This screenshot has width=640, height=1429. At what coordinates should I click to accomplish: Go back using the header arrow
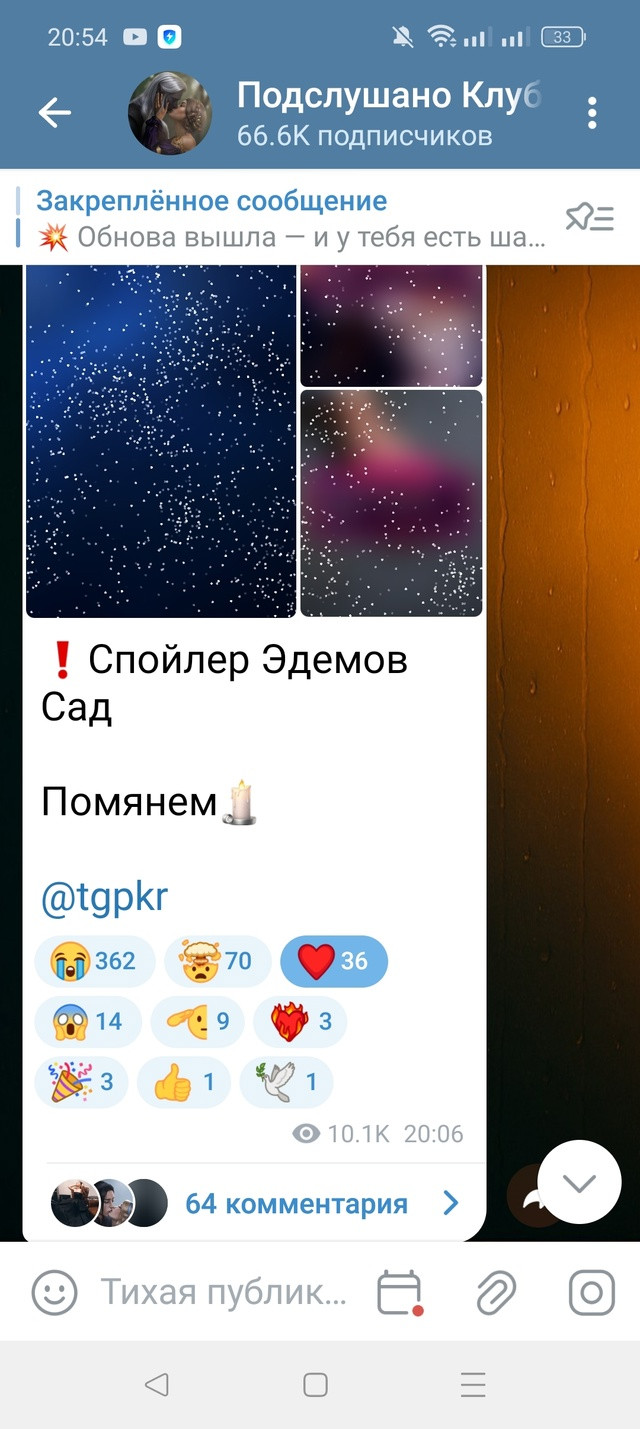55,113
